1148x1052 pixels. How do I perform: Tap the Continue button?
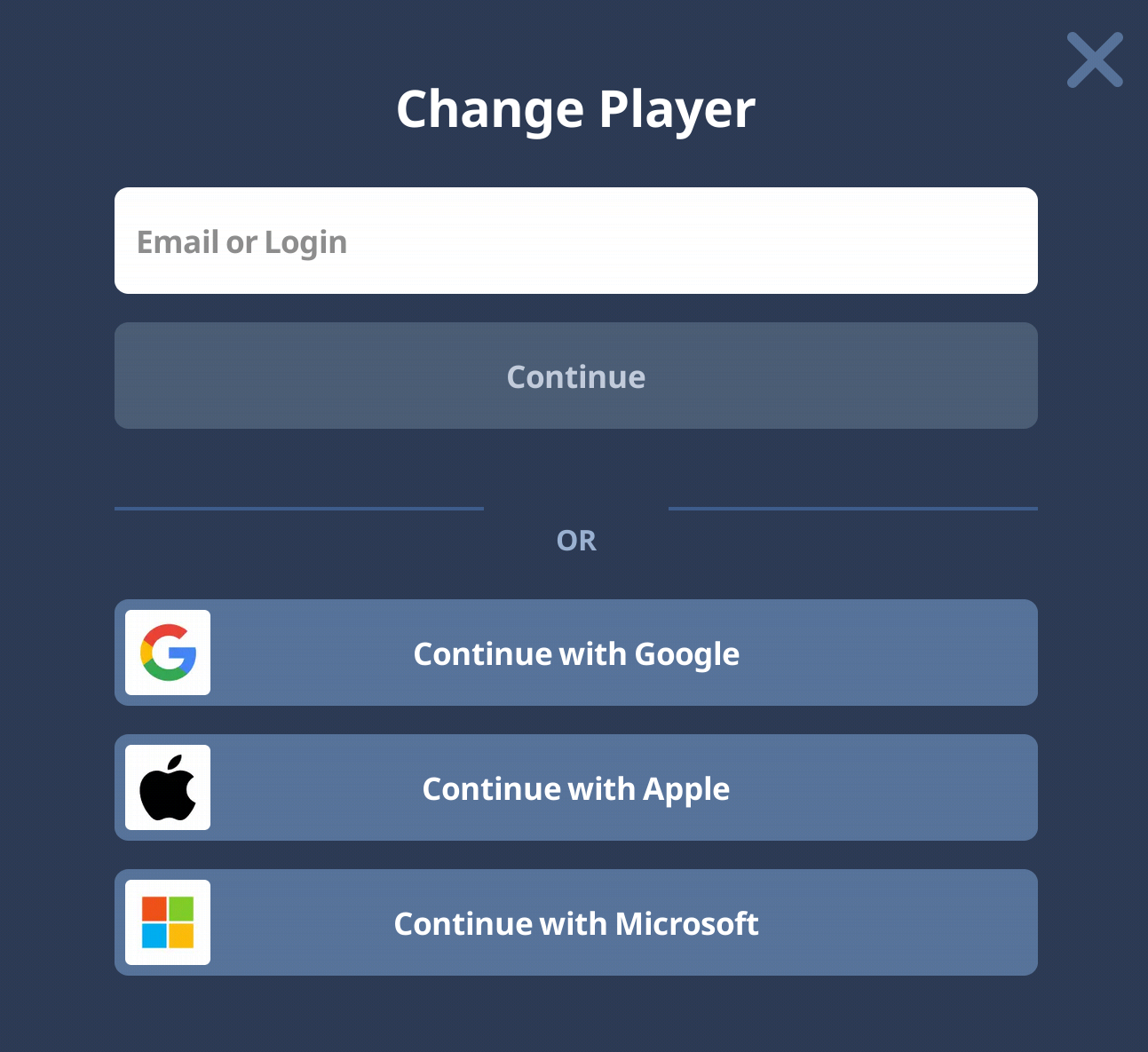(x=575, y=376)
